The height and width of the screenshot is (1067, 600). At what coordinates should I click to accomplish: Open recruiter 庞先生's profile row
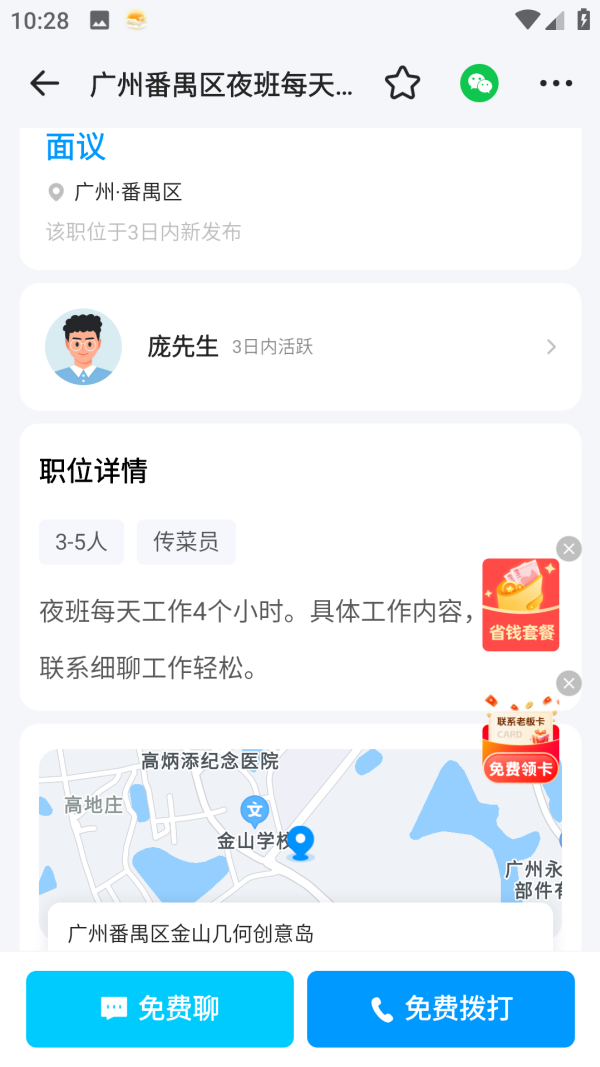pyautogui.click(x=300, y=347)
